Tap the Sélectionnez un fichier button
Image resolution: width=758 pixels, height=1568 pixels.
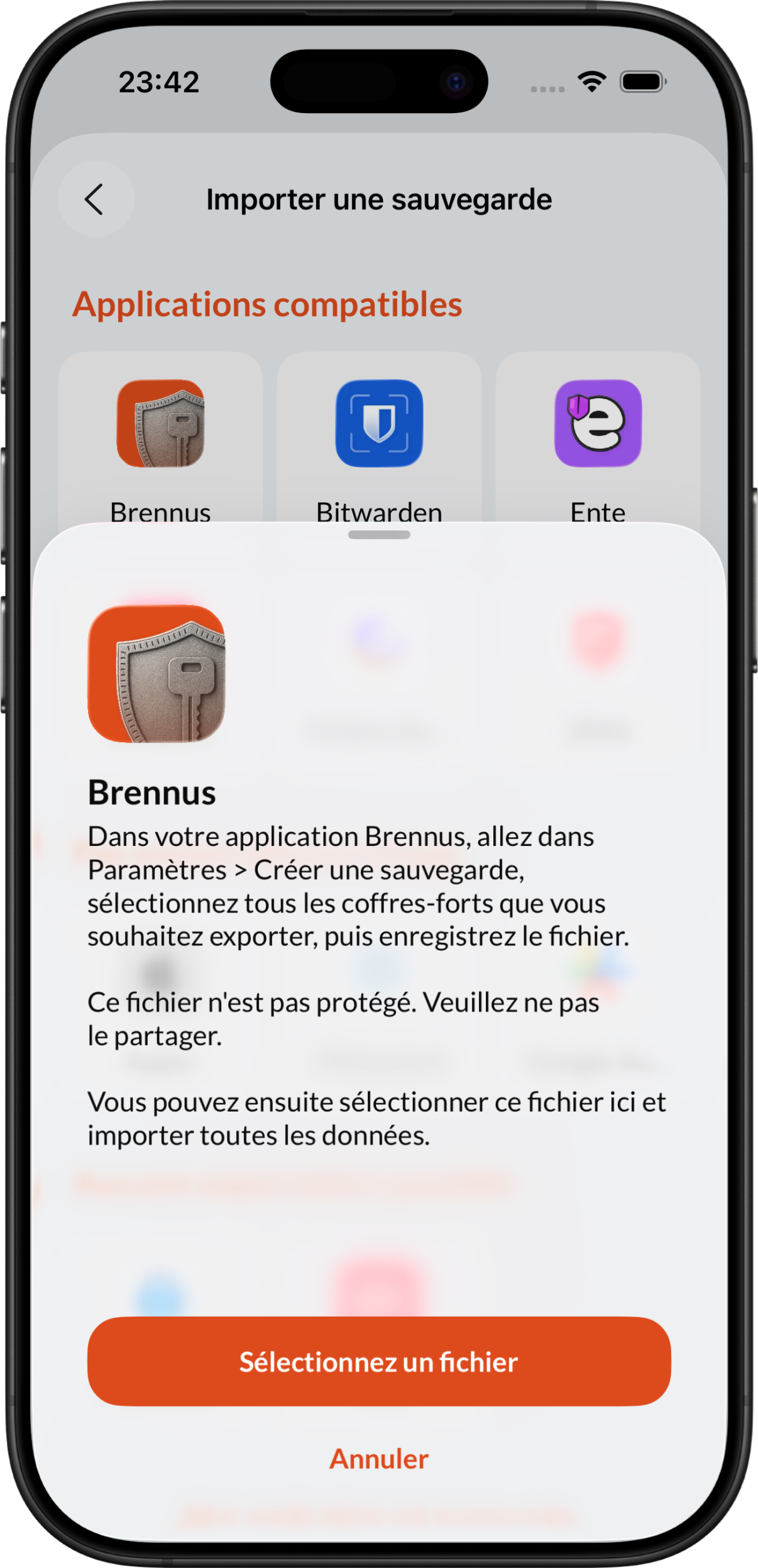[x=379, y=1362]
